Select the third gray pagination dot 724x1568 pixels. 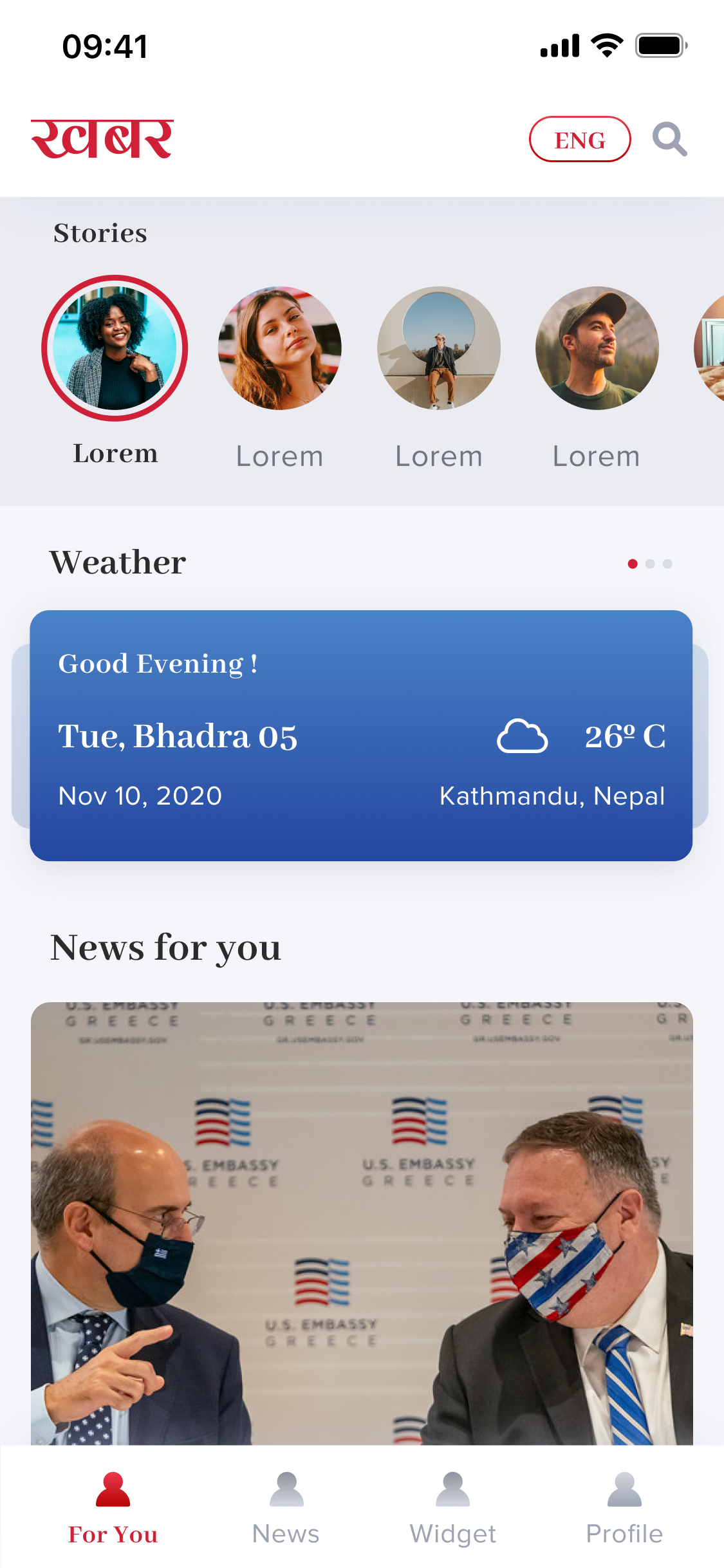[668, 563]
